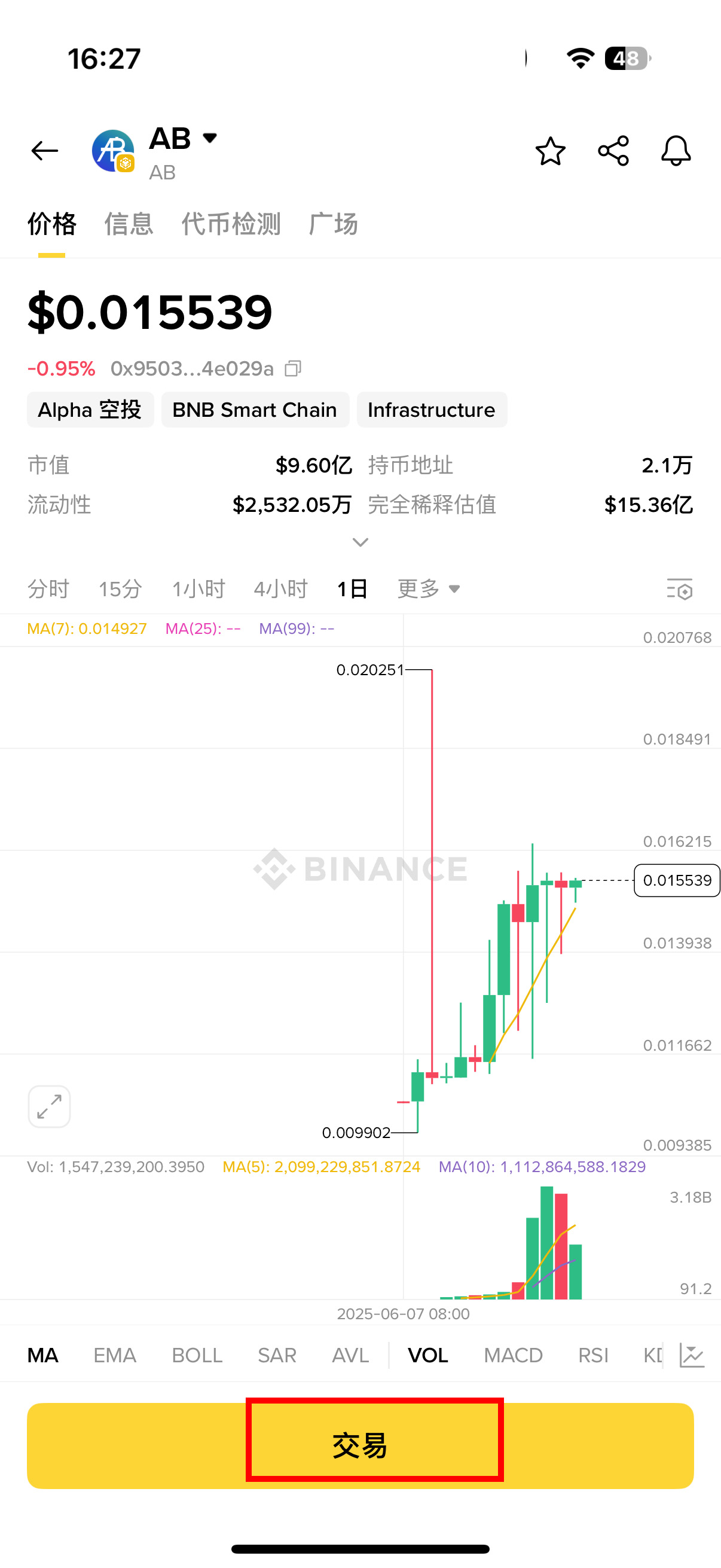Add AB to favorites with star
Screen dimensions: 721x1568
click(550, 151)
